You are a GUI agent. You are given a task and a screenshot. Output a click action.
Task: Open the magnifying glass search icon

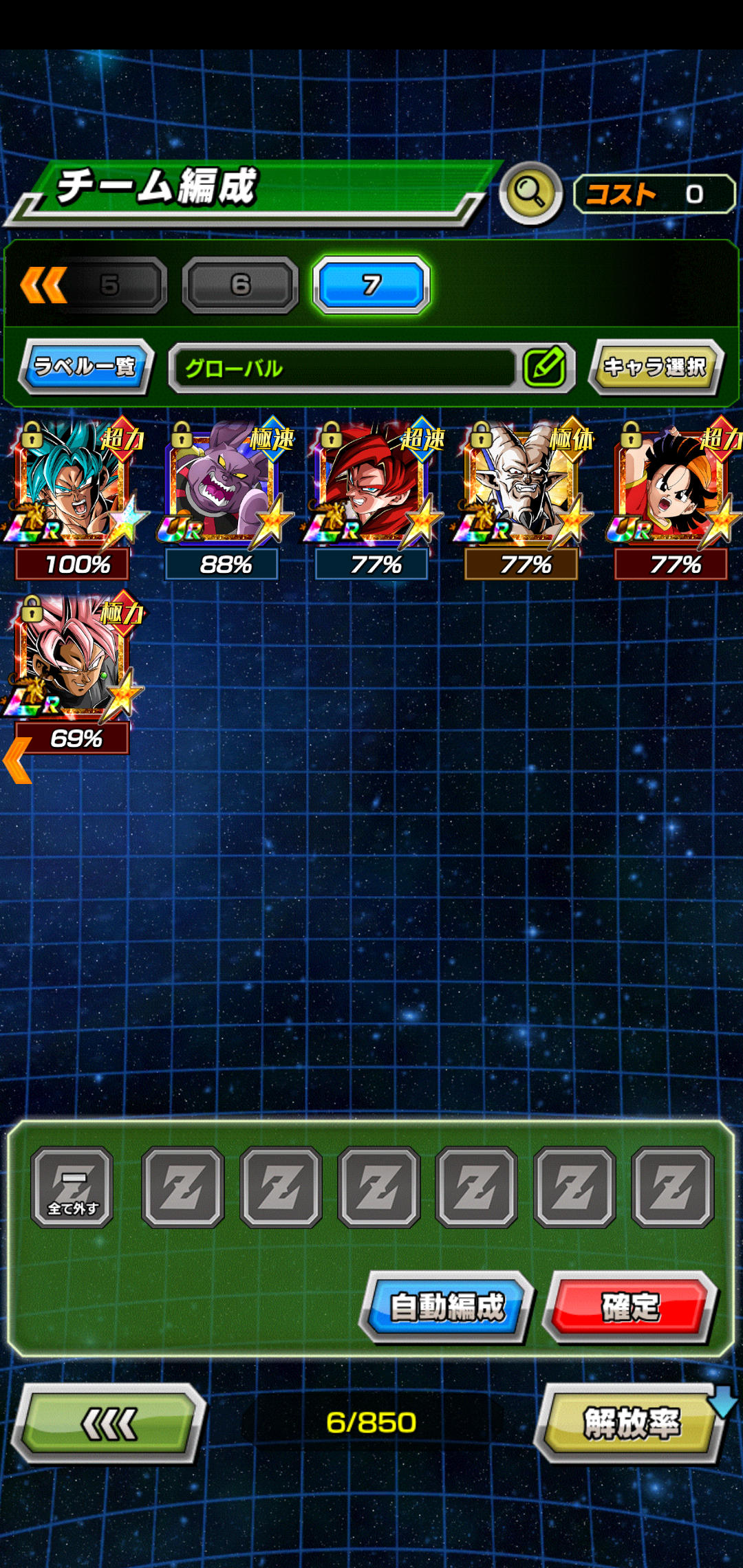[x=530, y=193]
